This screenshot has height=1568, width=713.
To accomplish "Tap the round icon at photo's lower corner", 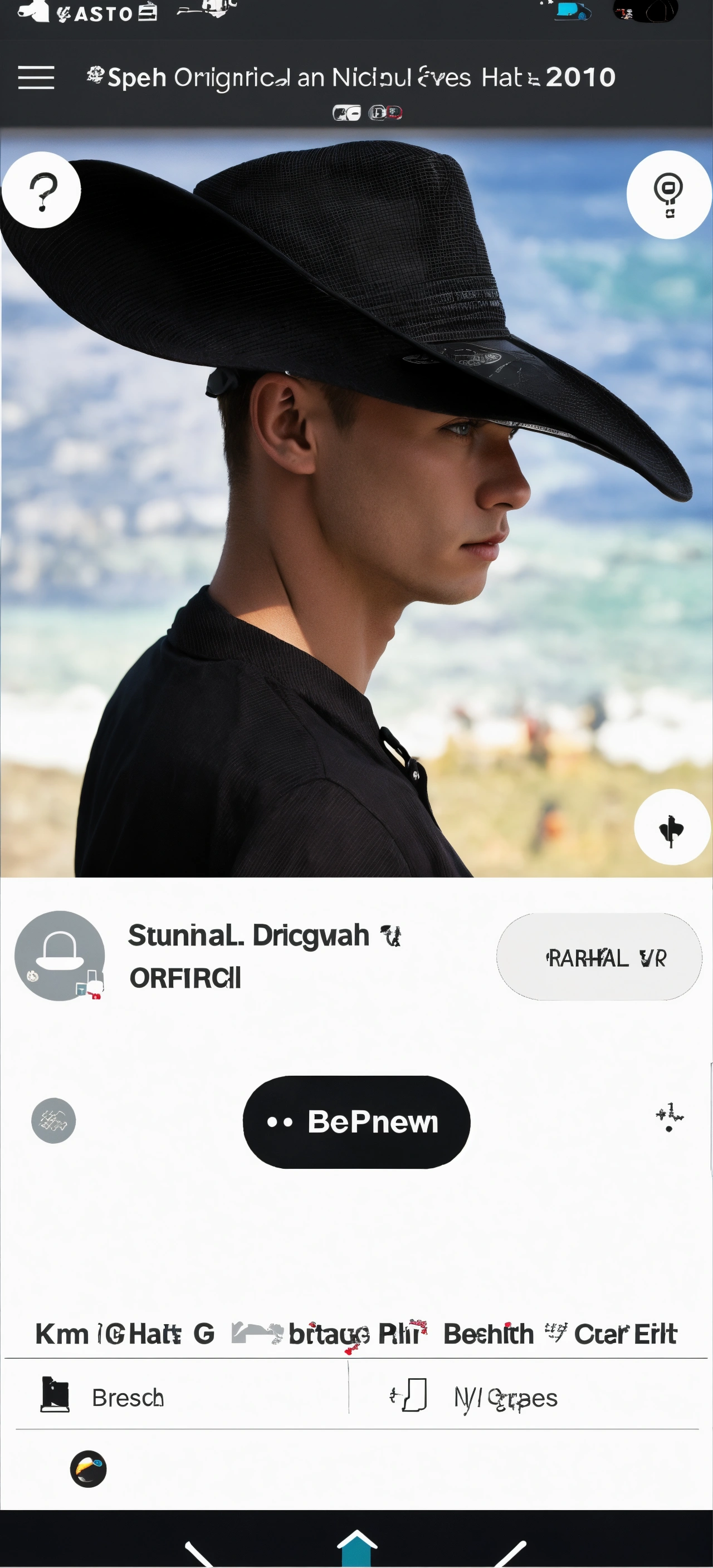I will pos(672,828).
